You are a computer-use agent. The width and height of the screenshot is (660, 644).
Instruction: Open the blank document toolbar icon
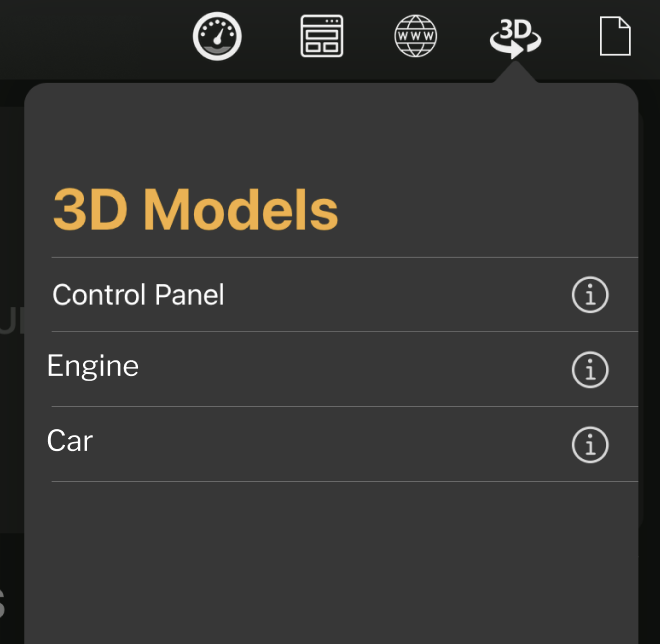(615, 37)
